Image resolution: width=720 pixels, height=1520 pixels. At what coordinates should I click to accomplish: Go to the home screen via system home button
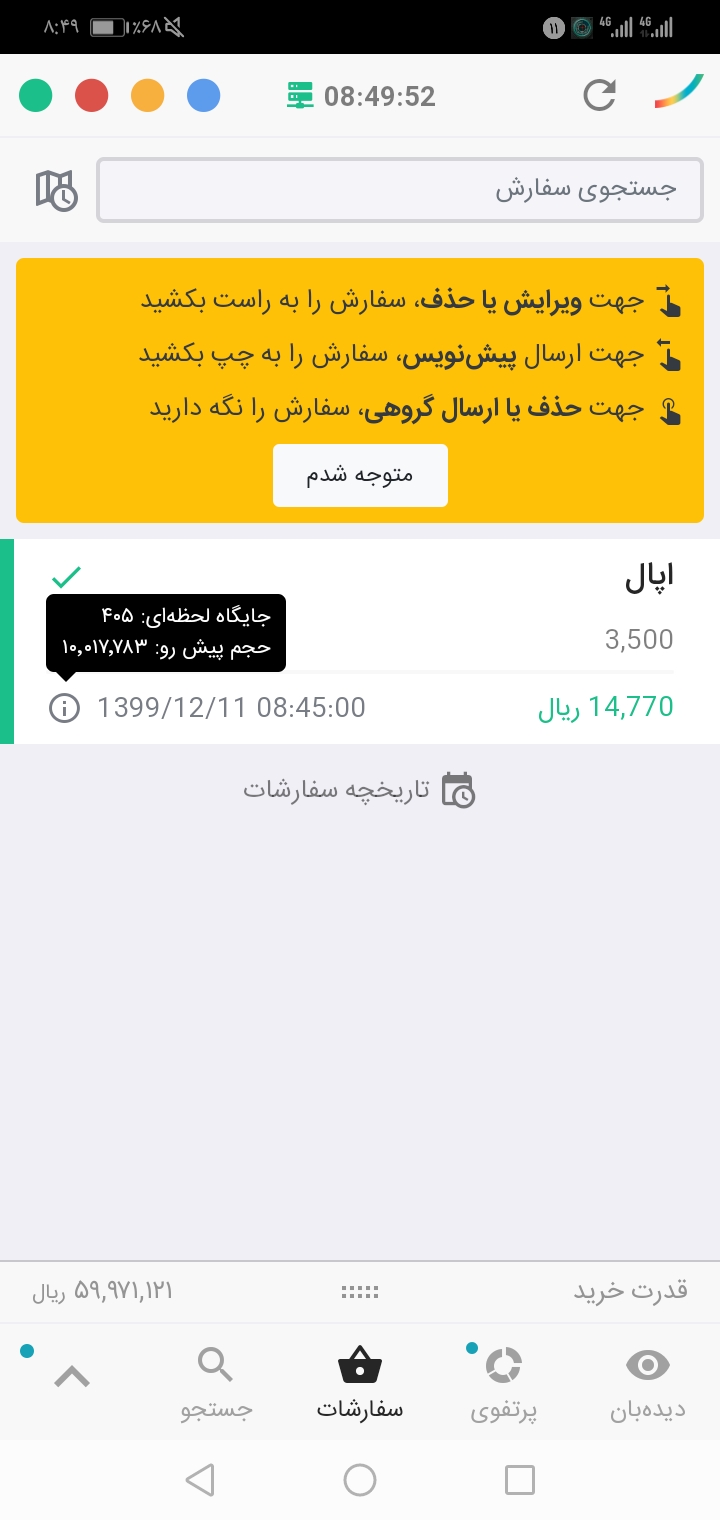tap(360, 1480)
